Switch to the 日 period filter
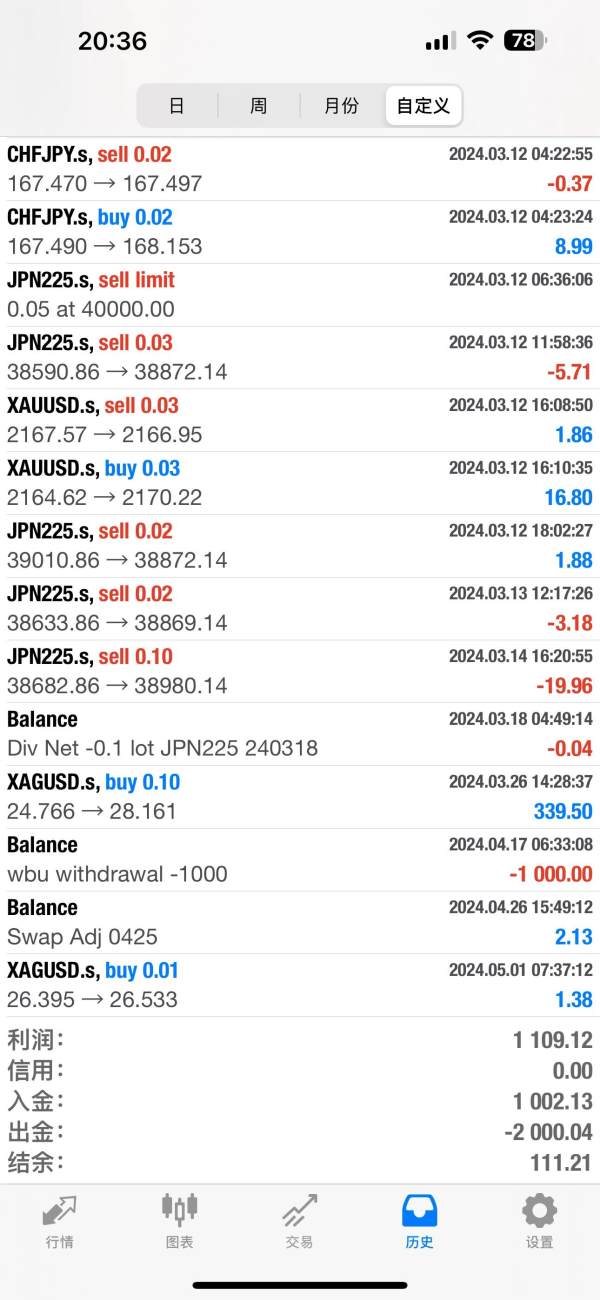This screenshot has height=1300, width=600. [177, 105]
